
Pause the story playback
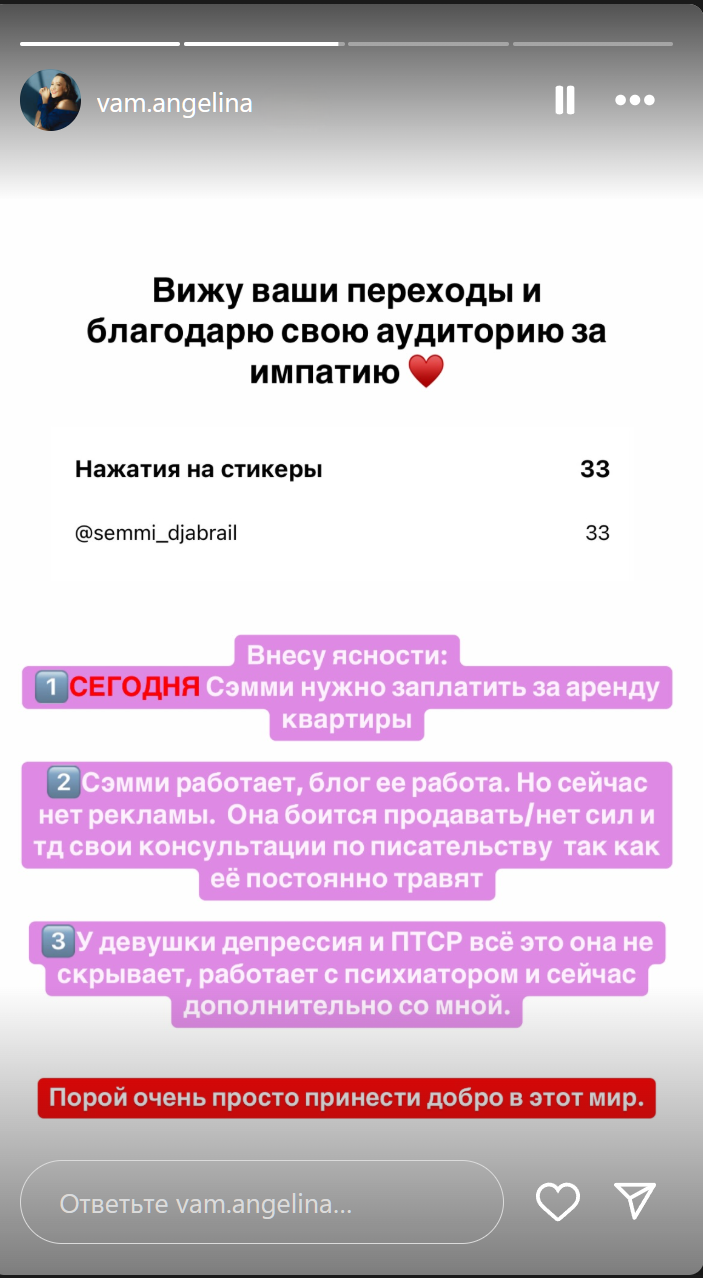(565, 100)
